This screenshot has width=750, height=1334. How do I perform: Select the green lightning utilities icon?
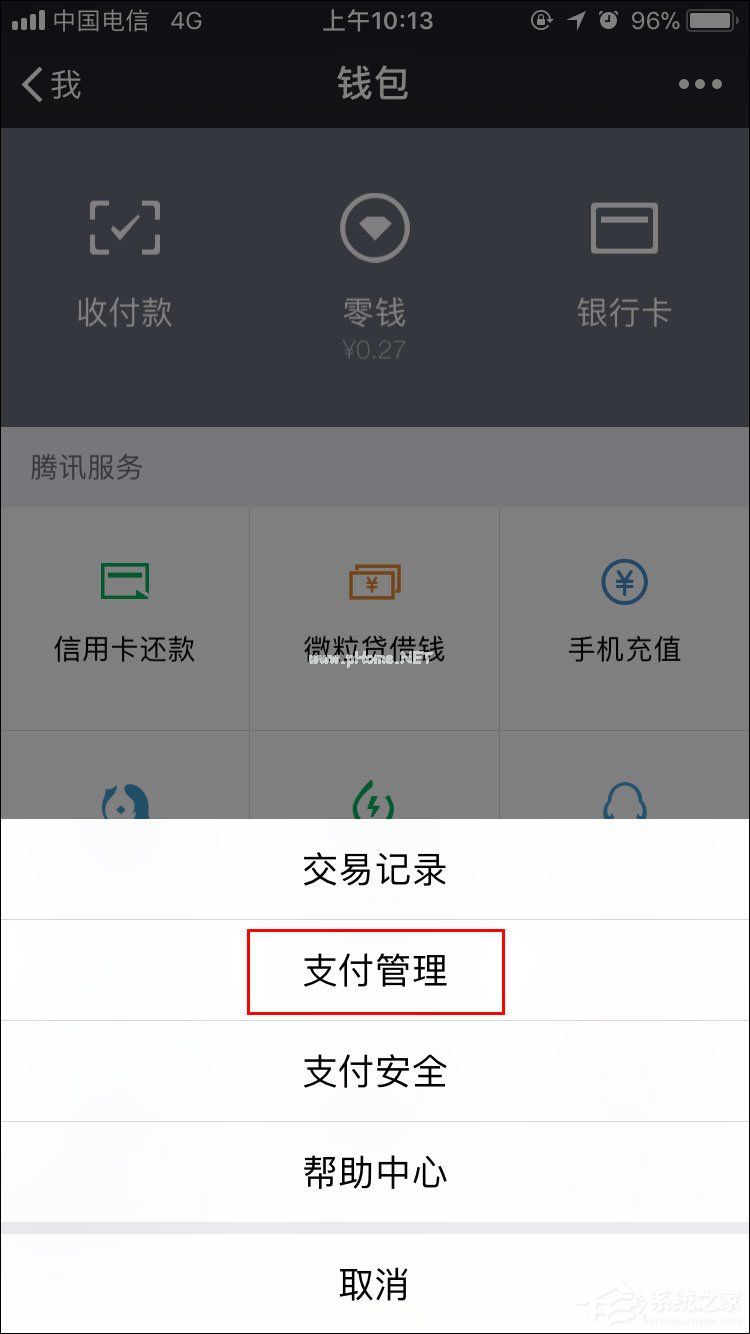pos(374,800)
